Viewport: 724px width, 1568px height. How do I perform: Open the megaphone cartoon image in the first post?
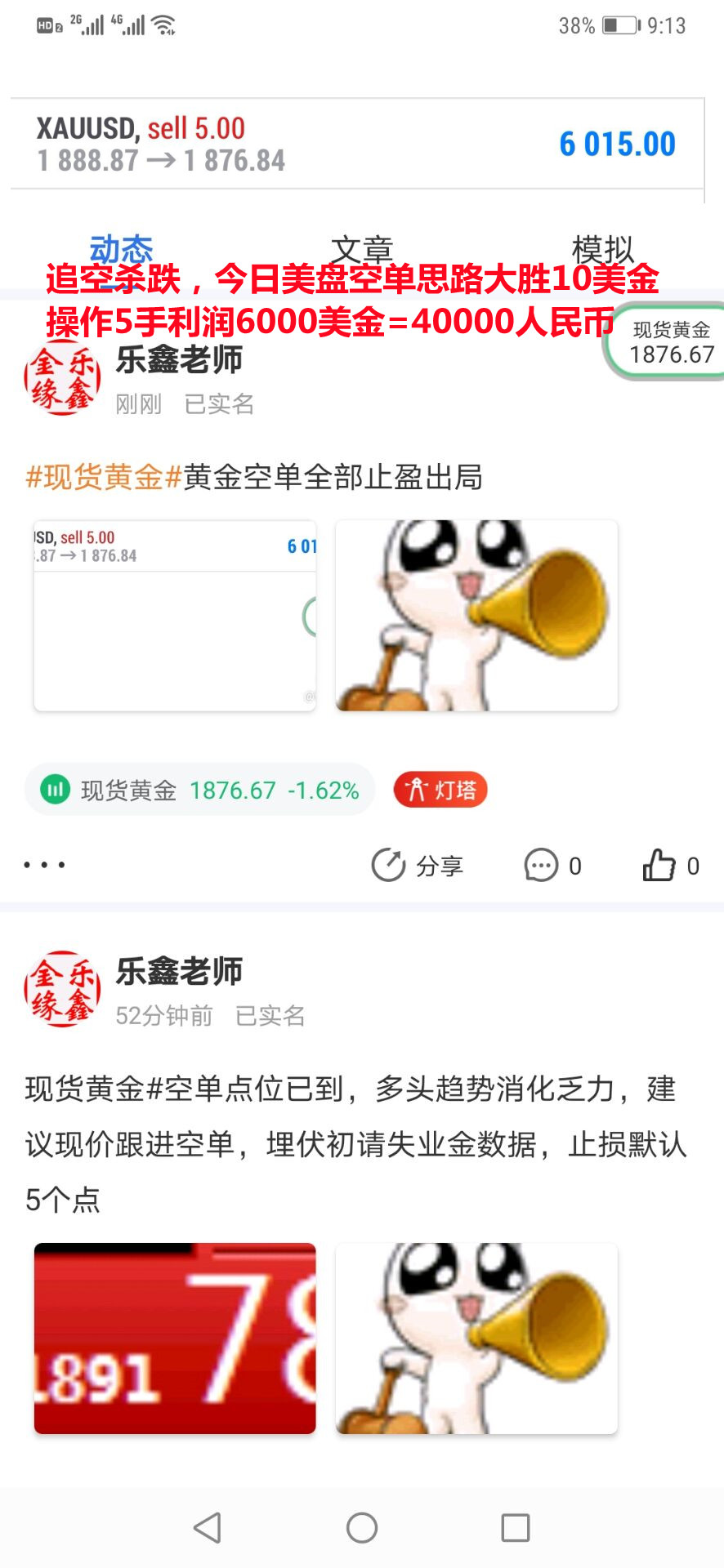click(476, 616)
